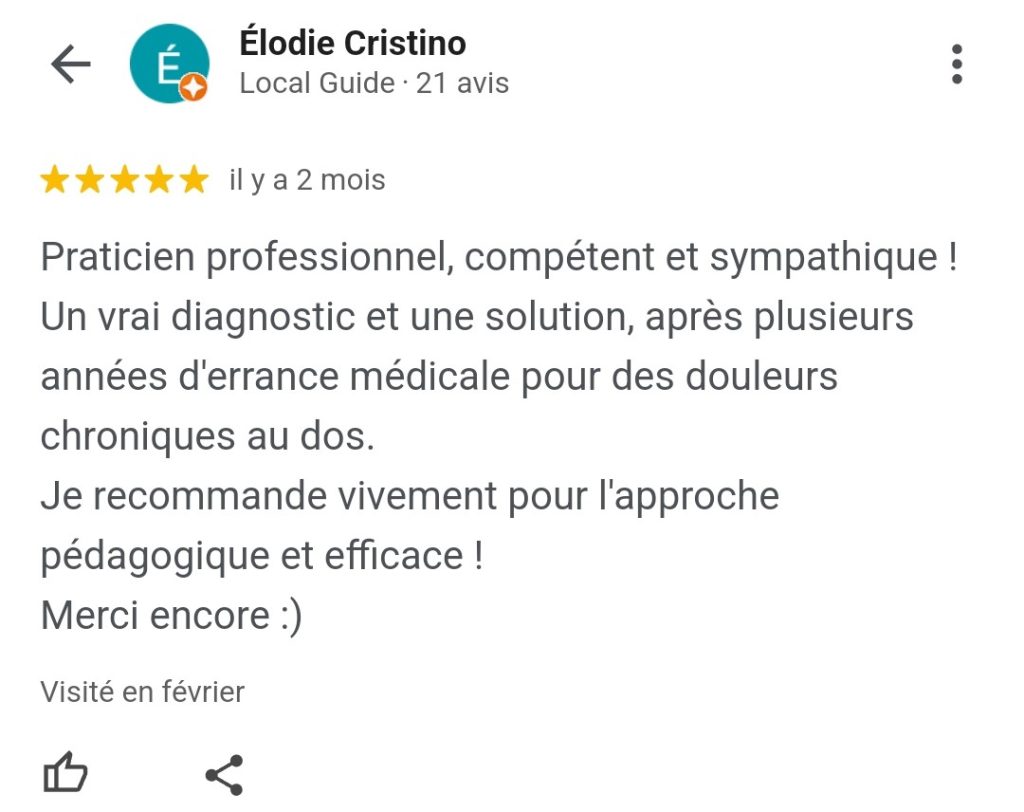
Task: Share Élodie Cristino's review
Action: [224, 774]
